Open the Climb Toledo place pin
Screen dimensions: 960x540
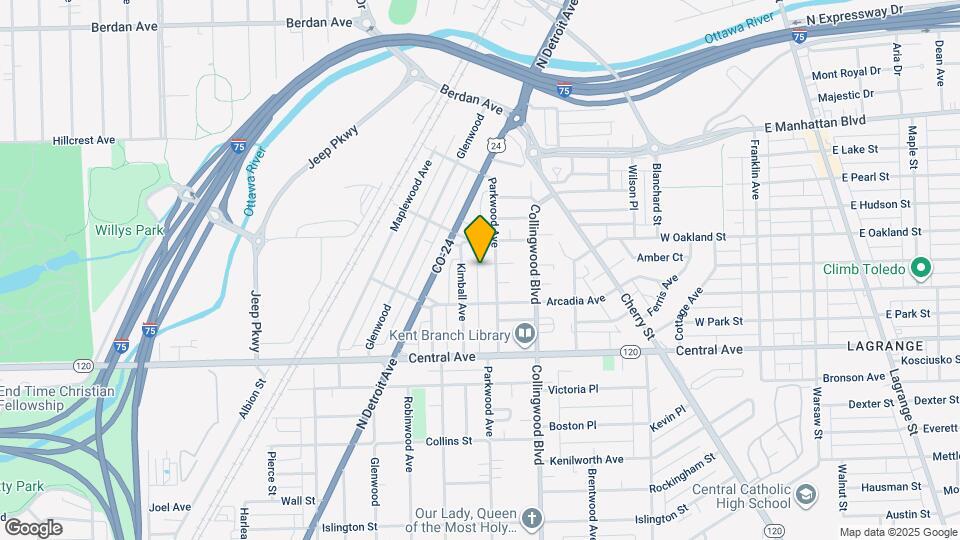click(922, 269)
